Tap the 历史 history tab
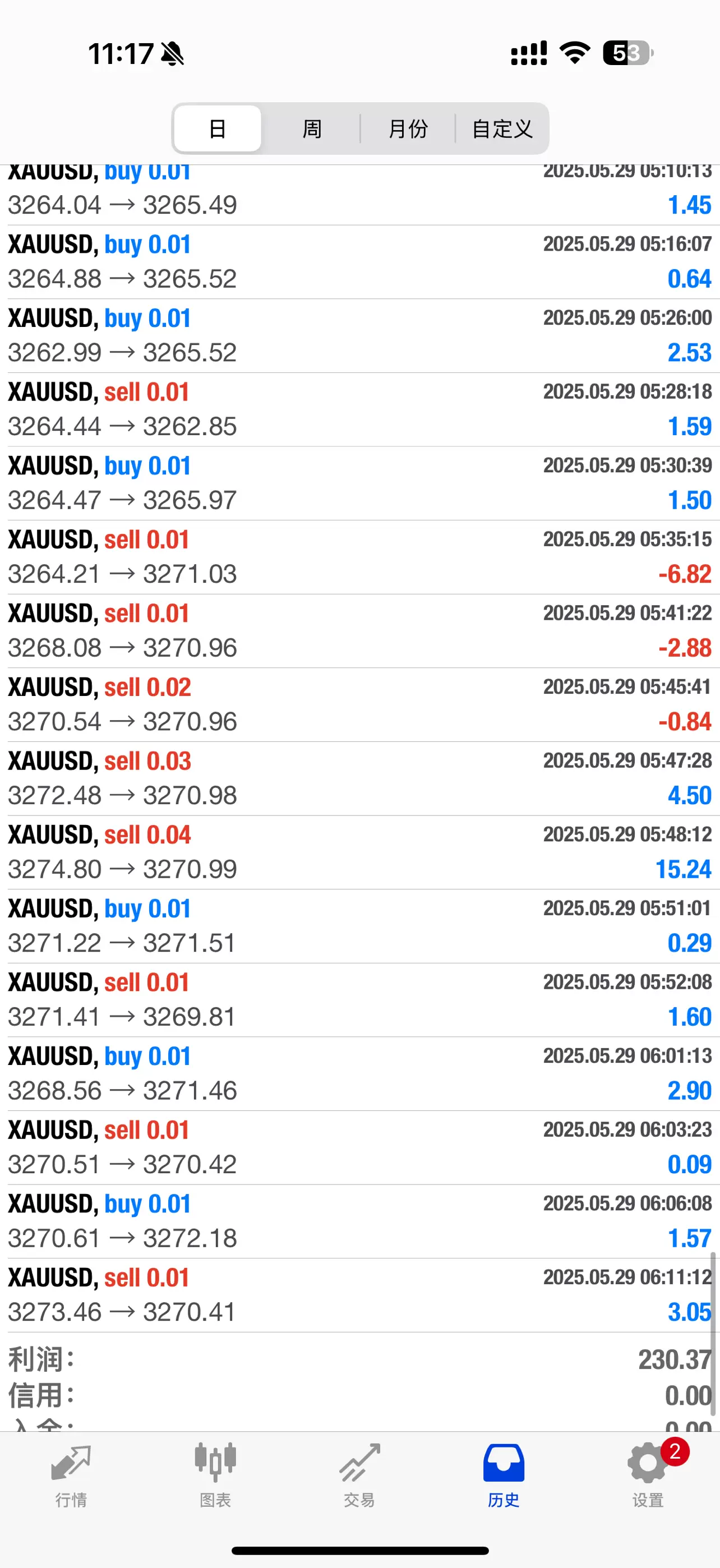Image resolution: width=720 pixels, height=1568 pixels. pyautogui.click(x=504, y=1474)
